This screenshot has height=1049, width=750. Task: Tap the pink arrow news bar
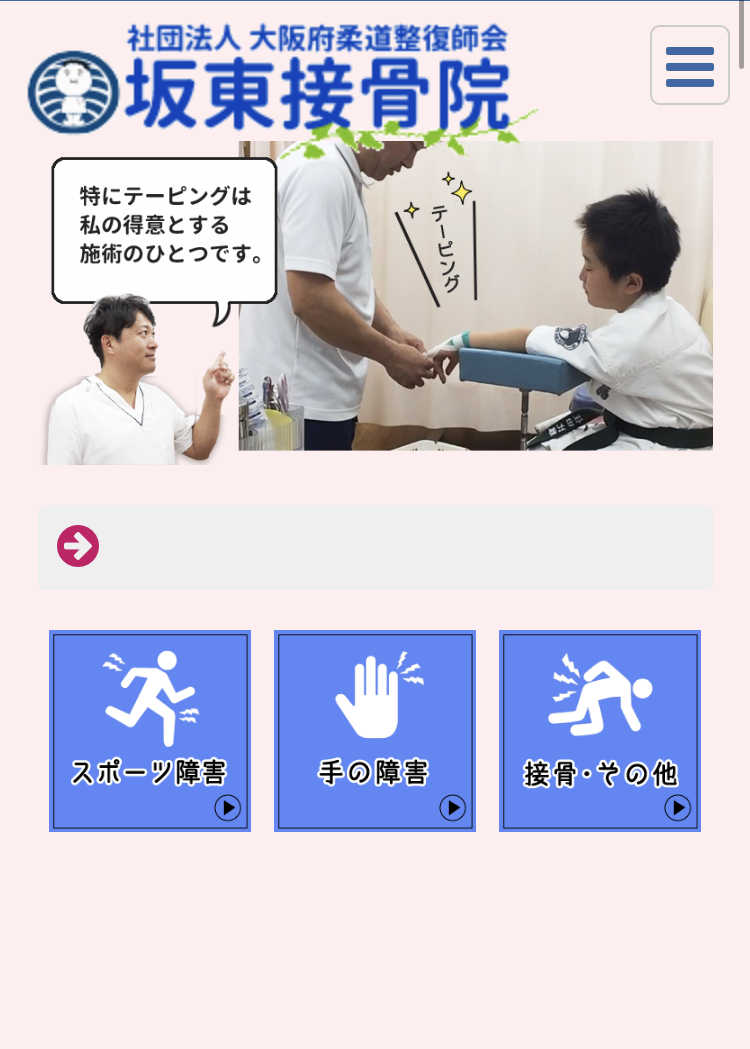coord(375,547)
